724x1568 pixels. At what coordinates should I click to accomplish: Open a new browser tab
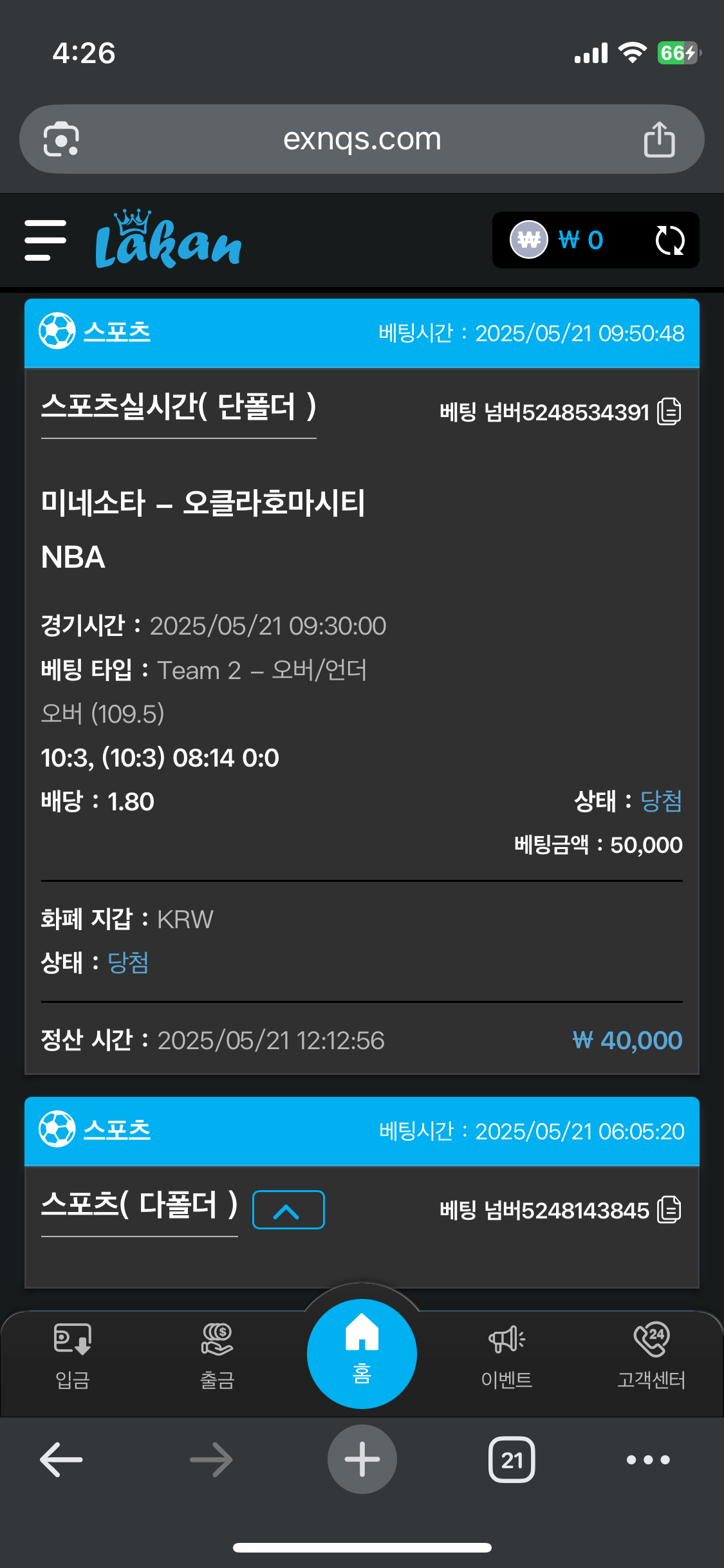click(x=362, y=1460)
